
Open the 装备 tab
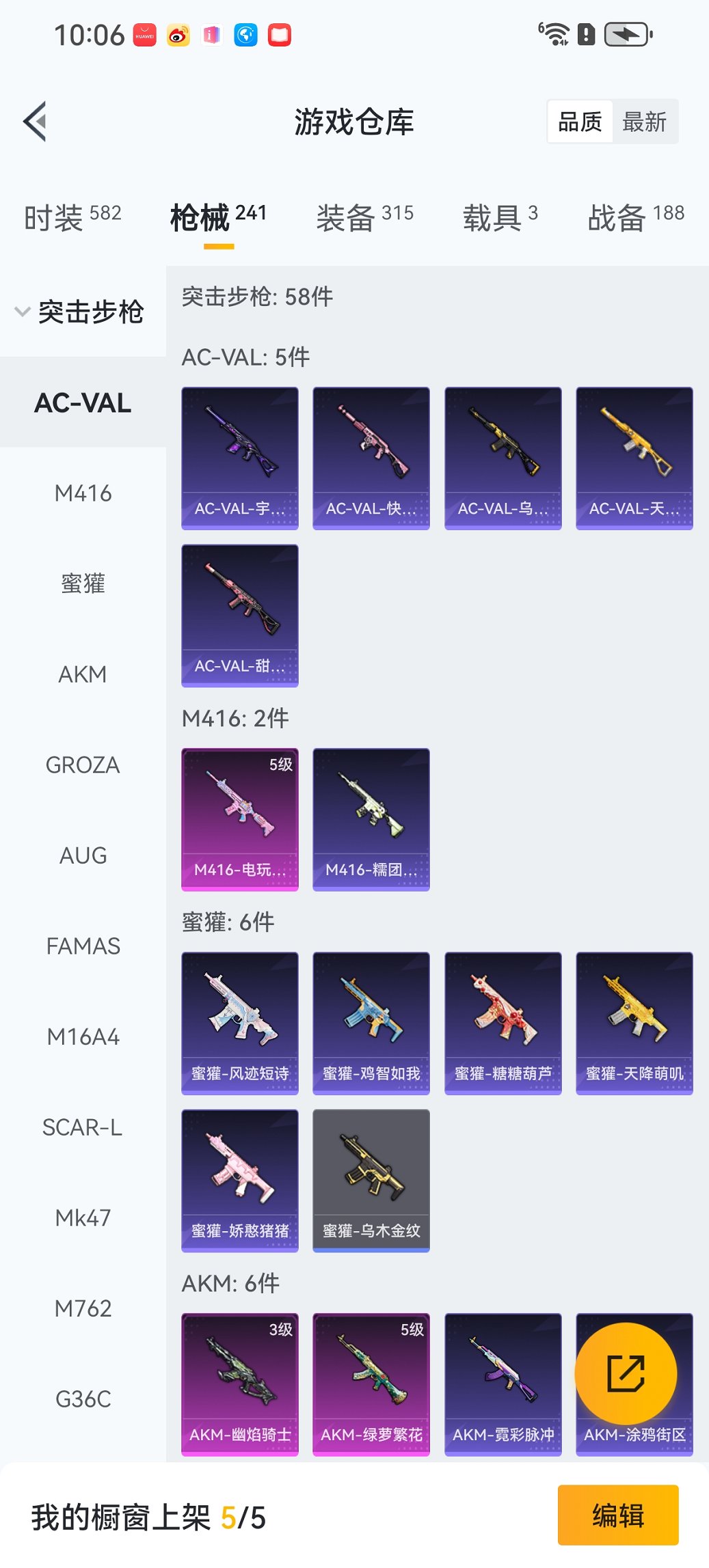pyautogui.click(x=364, y=217)
